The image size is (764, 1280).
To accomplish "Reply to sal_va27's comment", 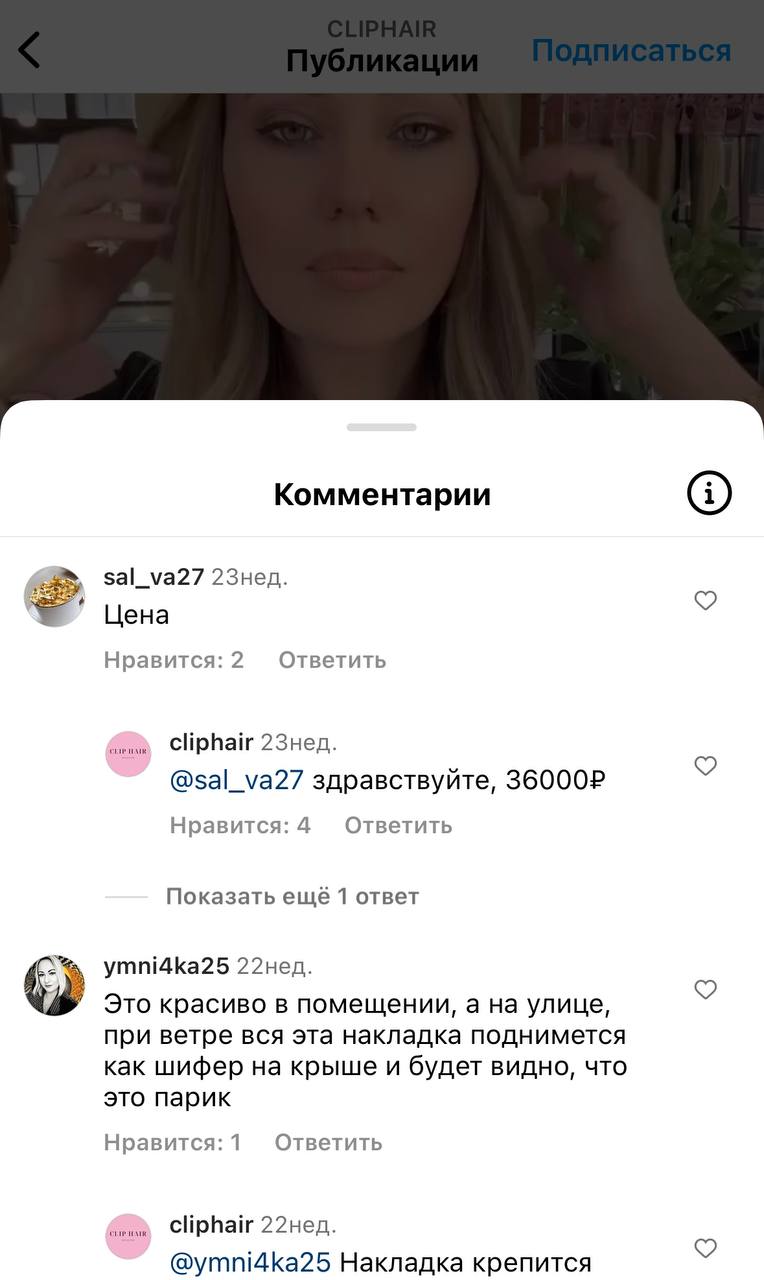I will [x=332, y=660].
